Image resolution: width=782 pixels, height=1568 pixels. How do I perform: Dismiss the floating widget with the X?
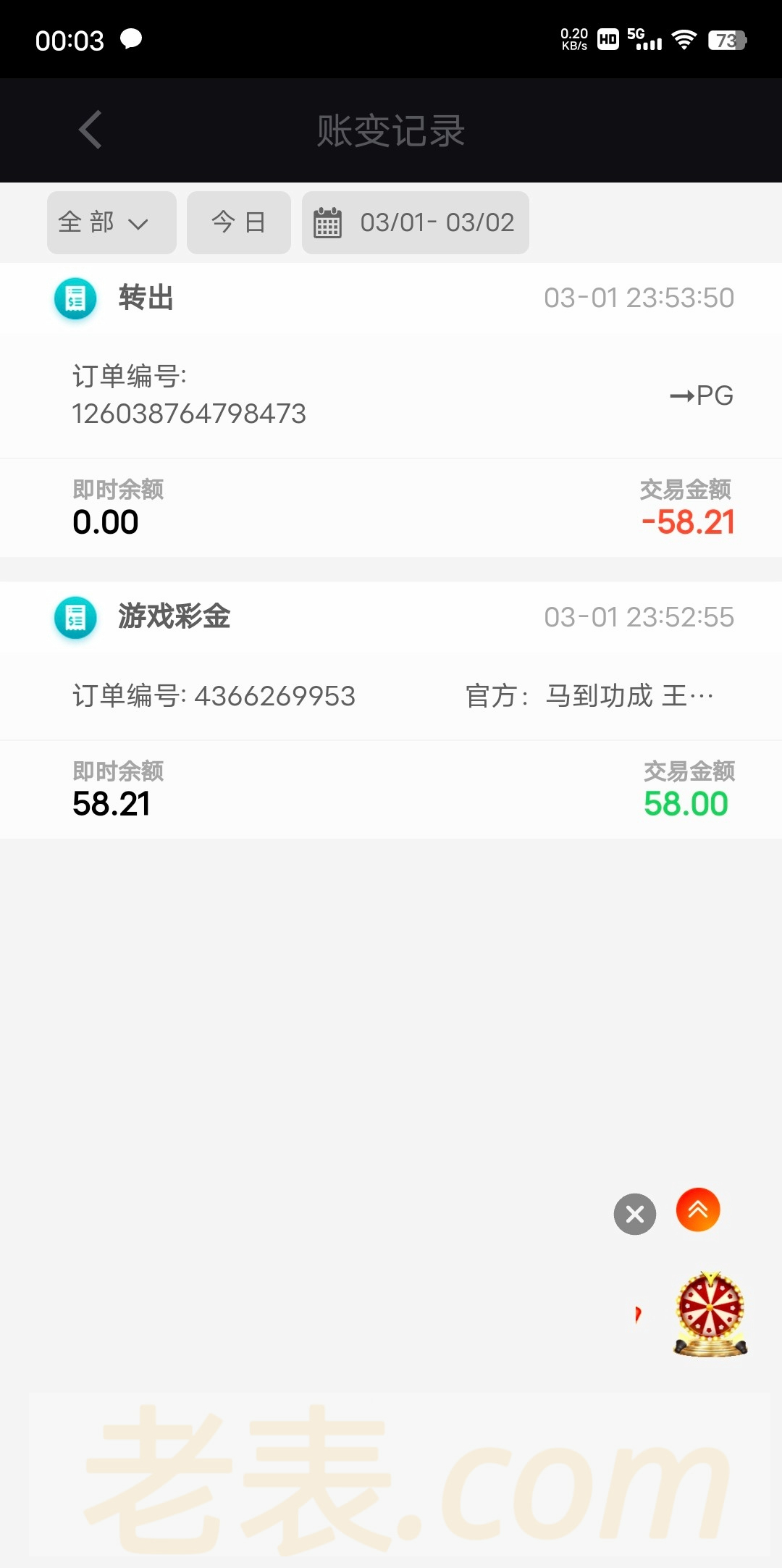click(635, 1214)
